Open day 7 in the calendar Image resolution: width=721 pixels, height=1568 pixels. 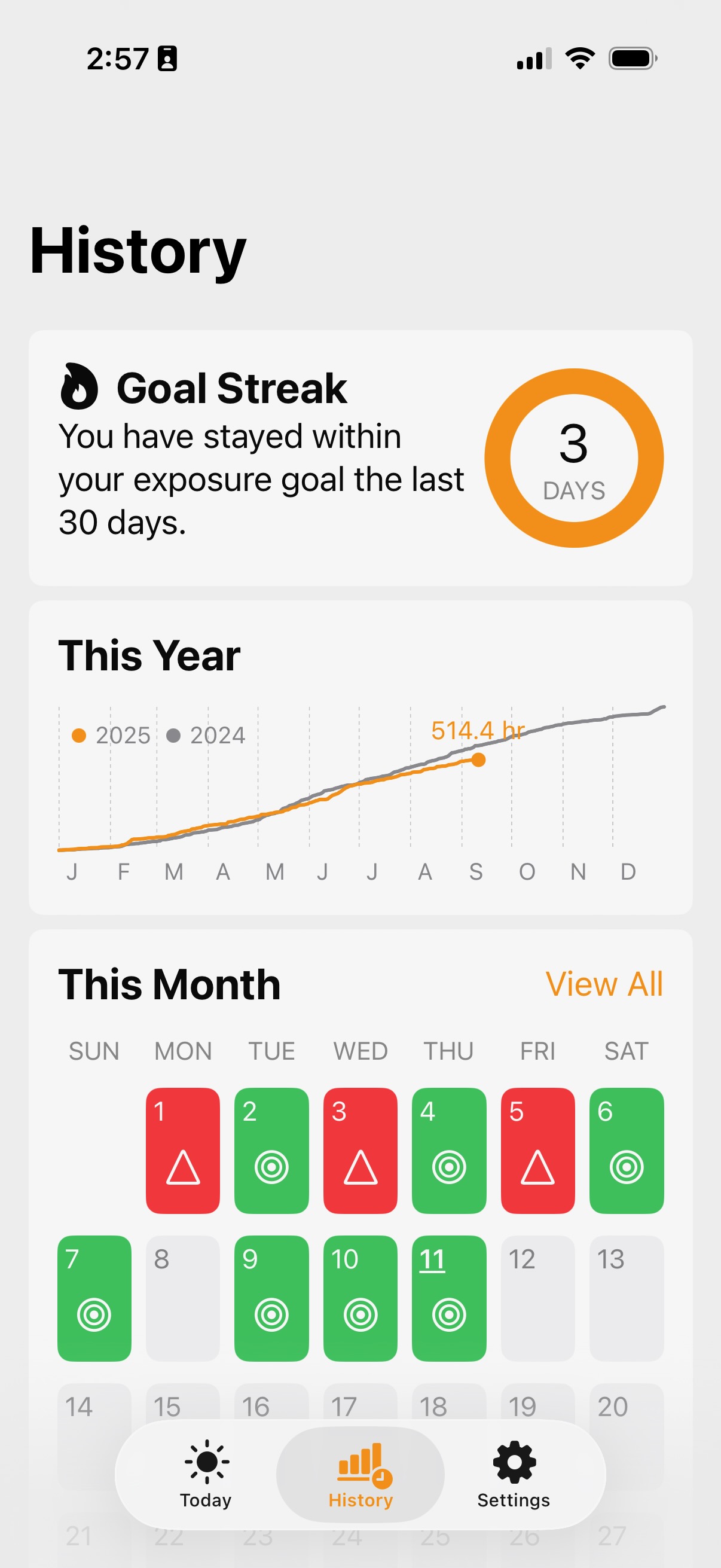click(x=94, y=1298)
